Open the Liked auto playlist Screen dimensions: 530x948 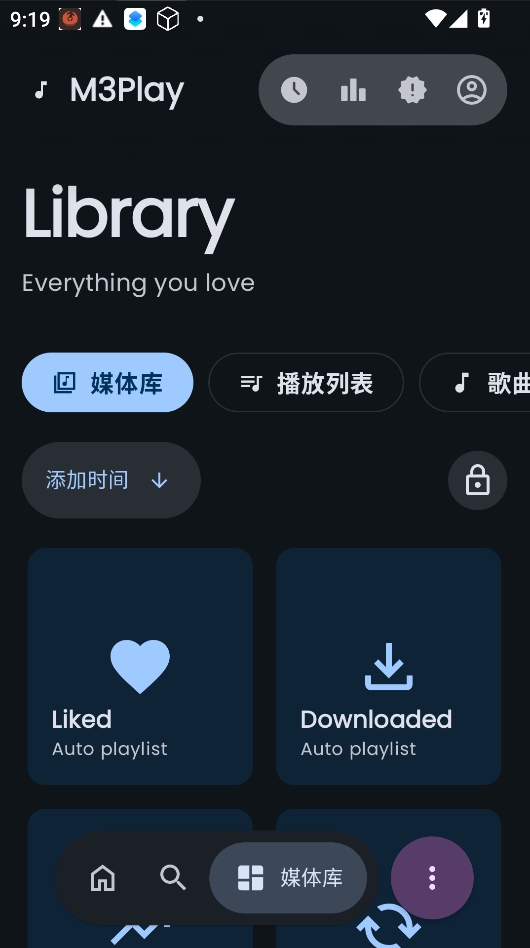140,666
